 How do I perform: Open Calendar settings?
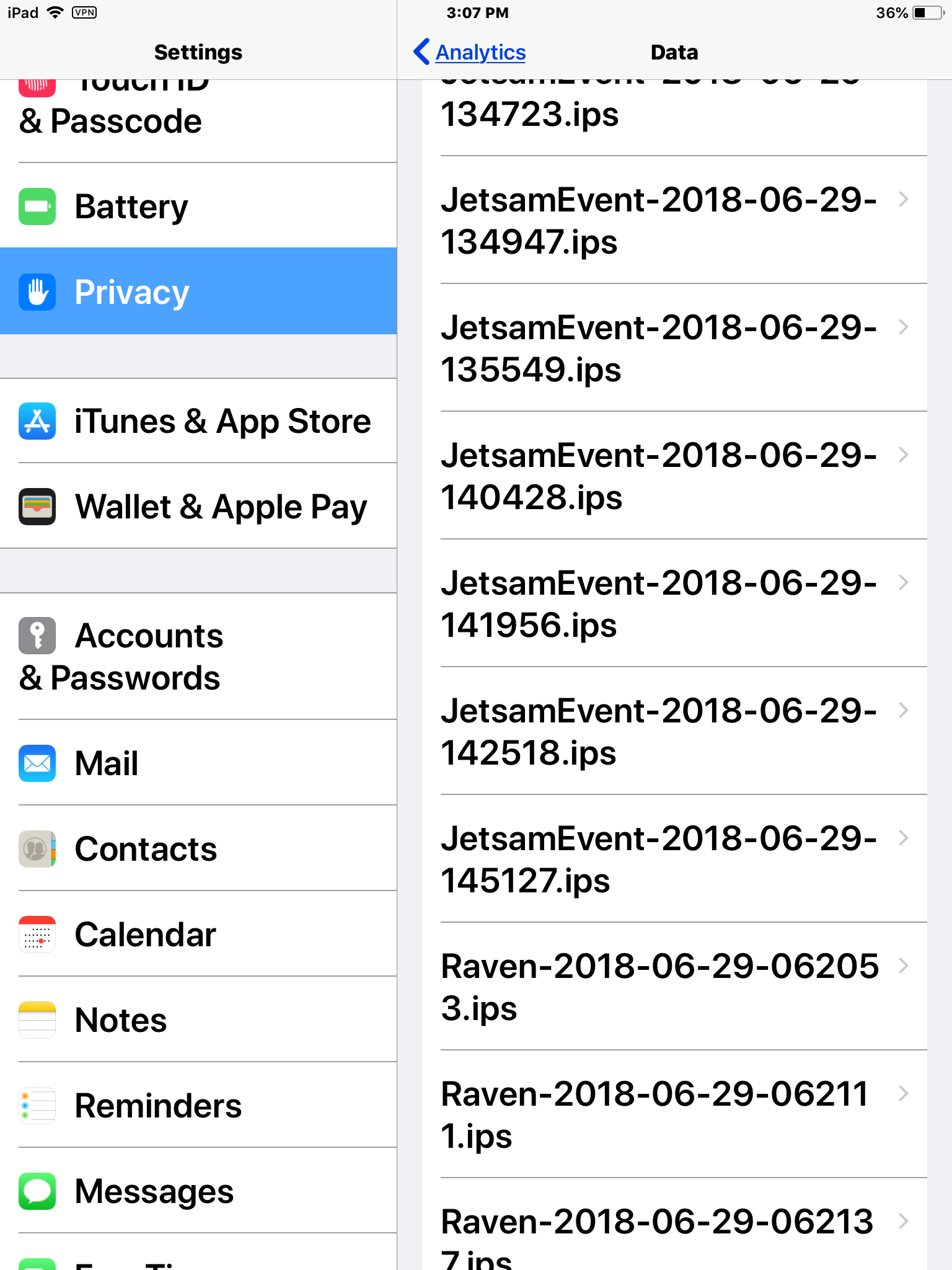click(x=198, y=934)
